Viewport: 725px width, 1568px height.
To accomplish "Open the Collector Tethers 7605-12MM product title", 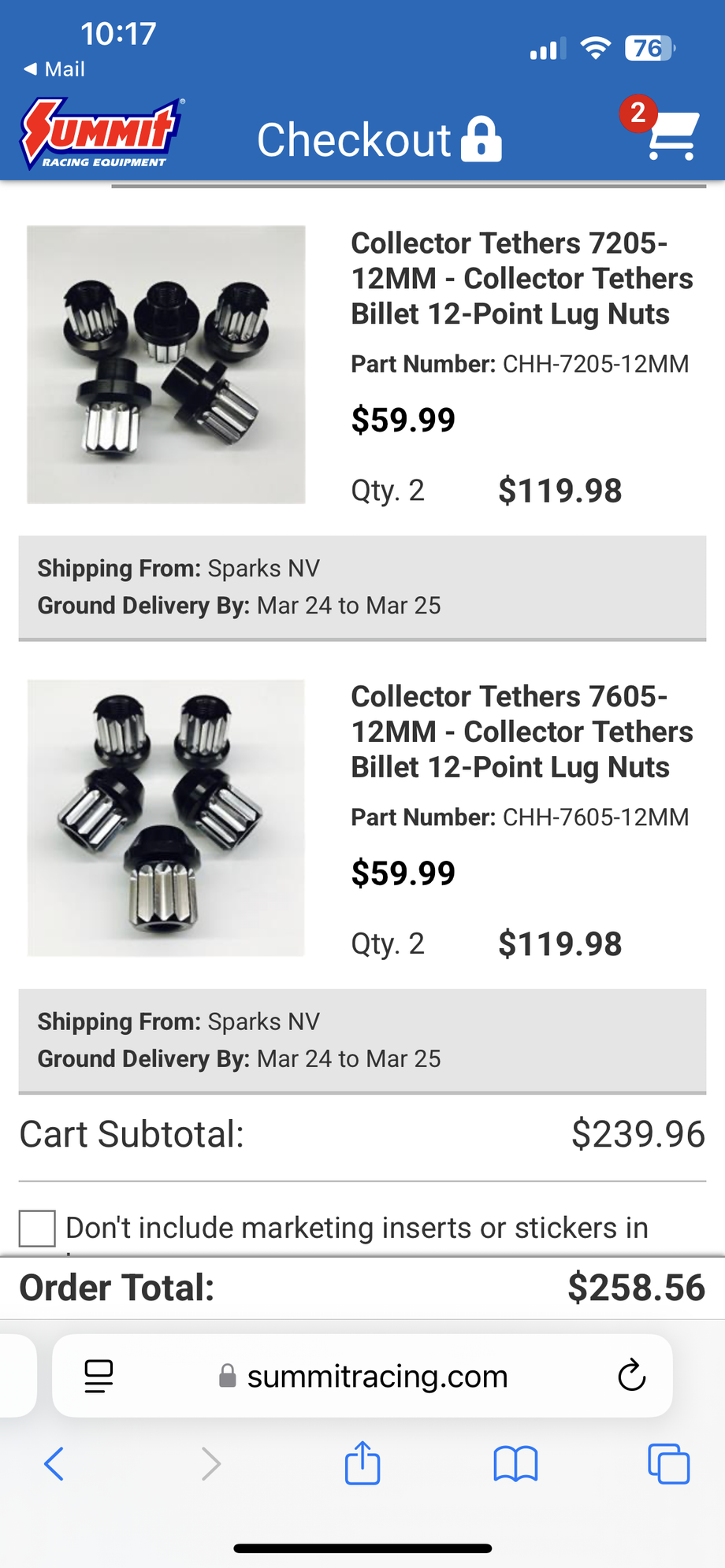I will [522, 731].
